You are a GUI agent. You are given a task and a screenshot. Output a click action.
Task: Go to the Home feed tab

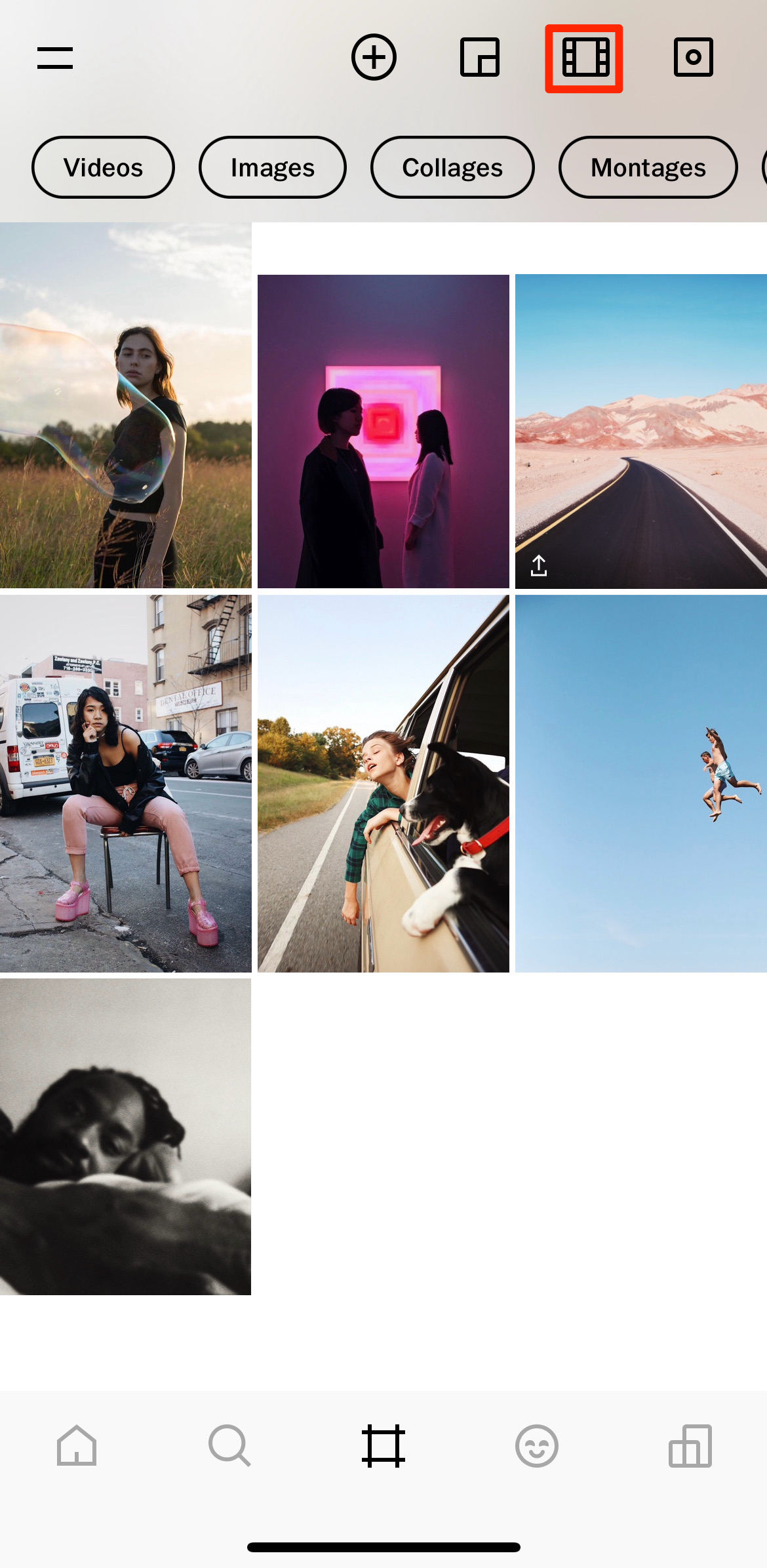coord(77,1446)
